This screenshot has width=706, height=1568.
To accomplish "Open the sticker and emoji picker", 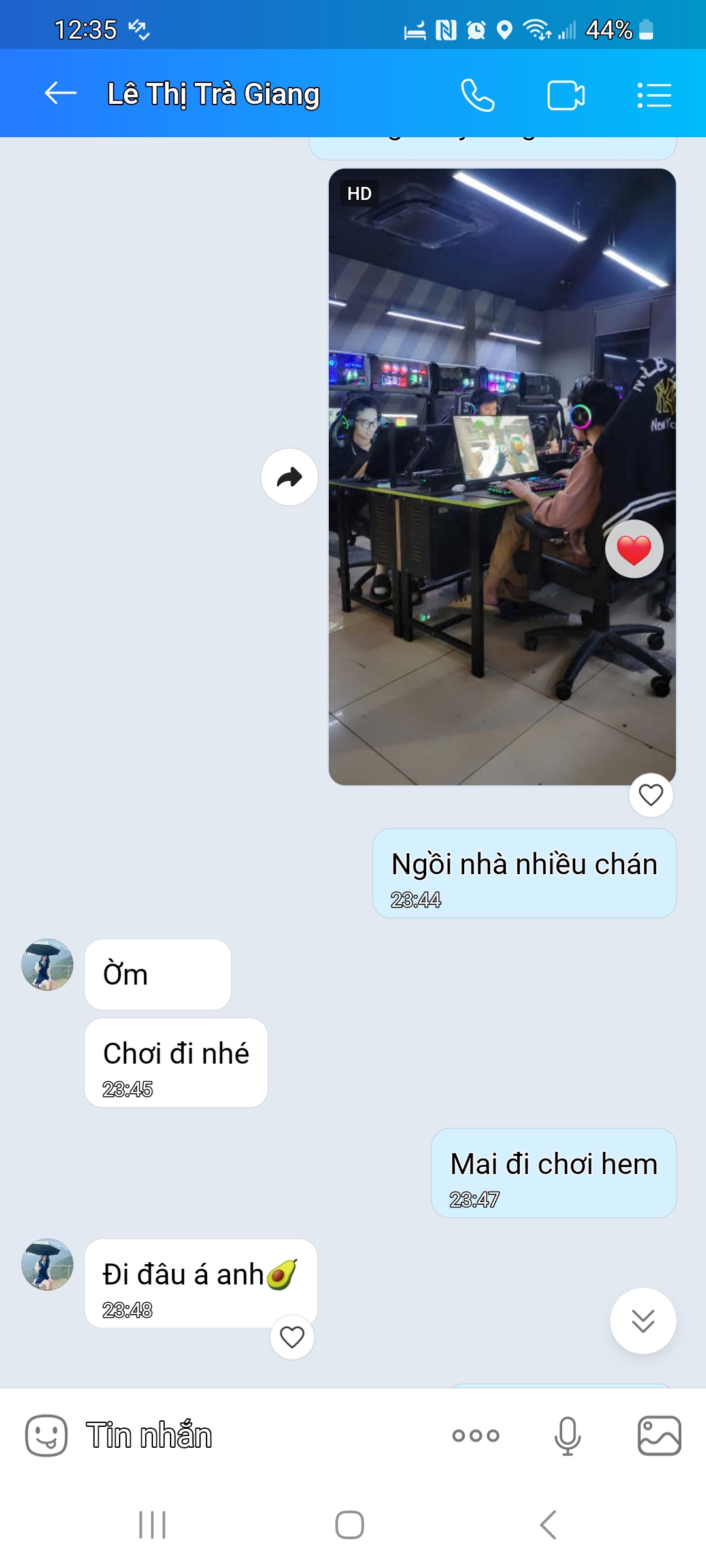I will pyautogui.click(x=46, y=1435).
